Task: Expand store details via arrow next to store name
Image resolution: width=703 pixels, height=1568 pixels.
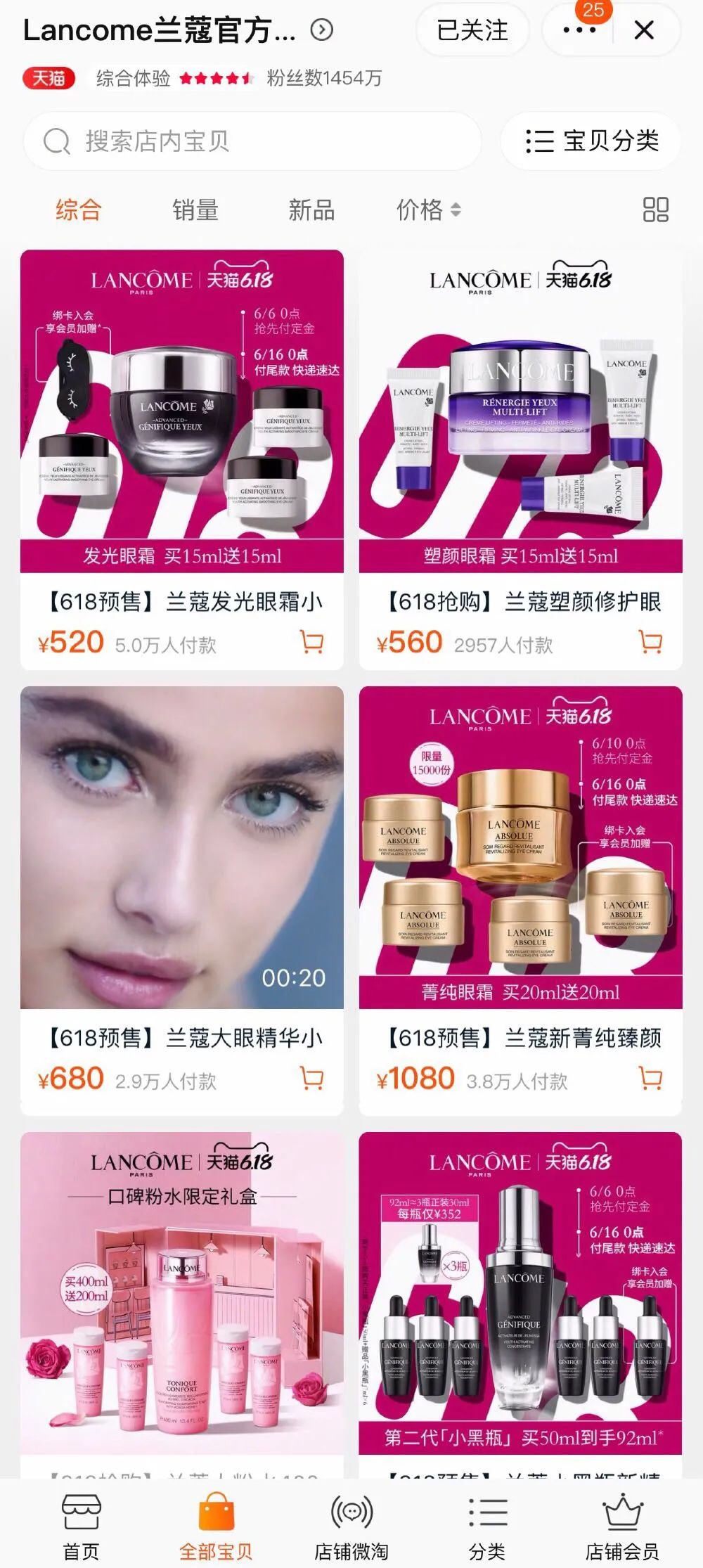Action: pyautogui.click(x=321, y=31)
